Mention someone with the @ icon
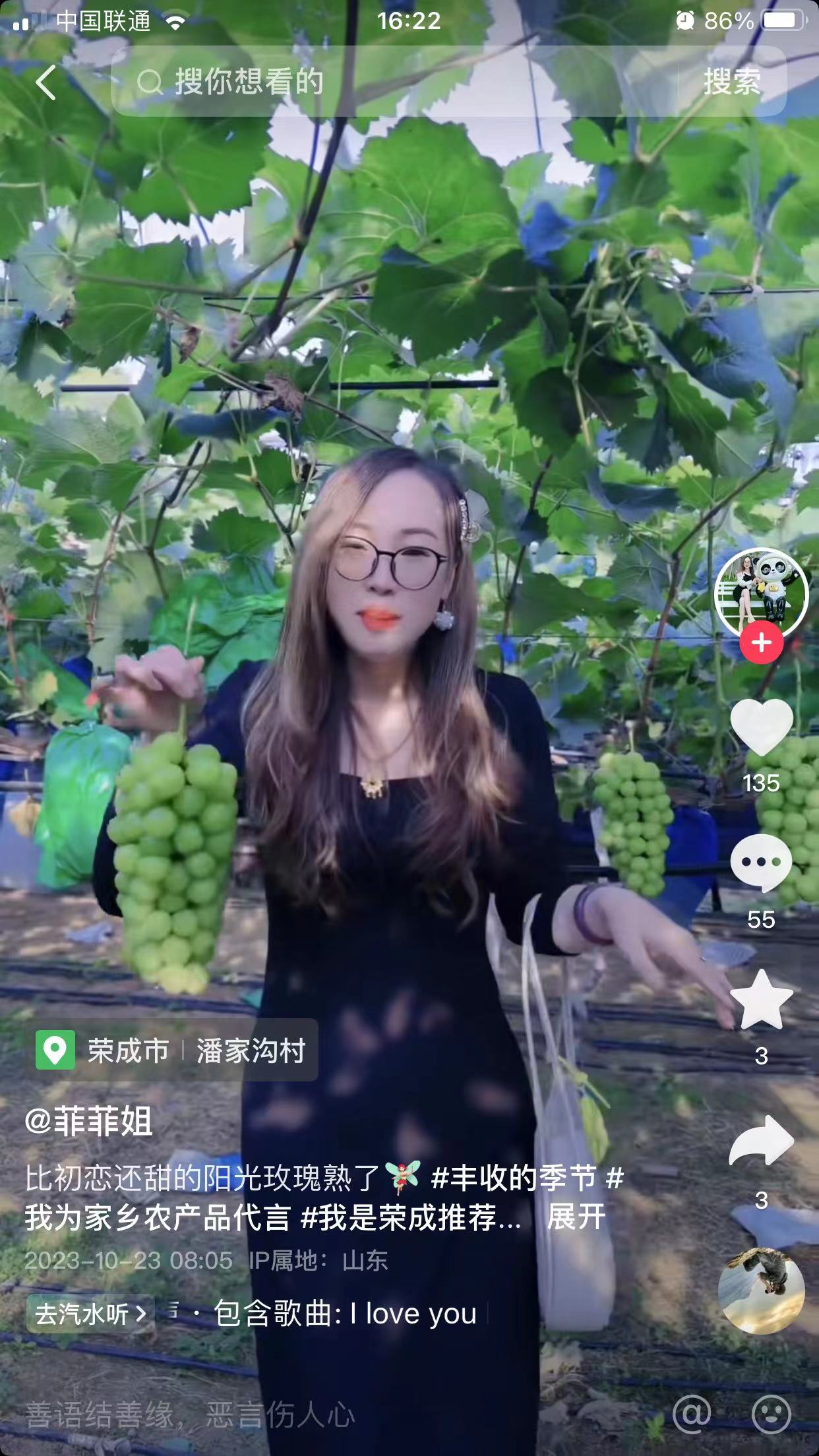Screen dimensions: 819x1456 pos(692,1414)
